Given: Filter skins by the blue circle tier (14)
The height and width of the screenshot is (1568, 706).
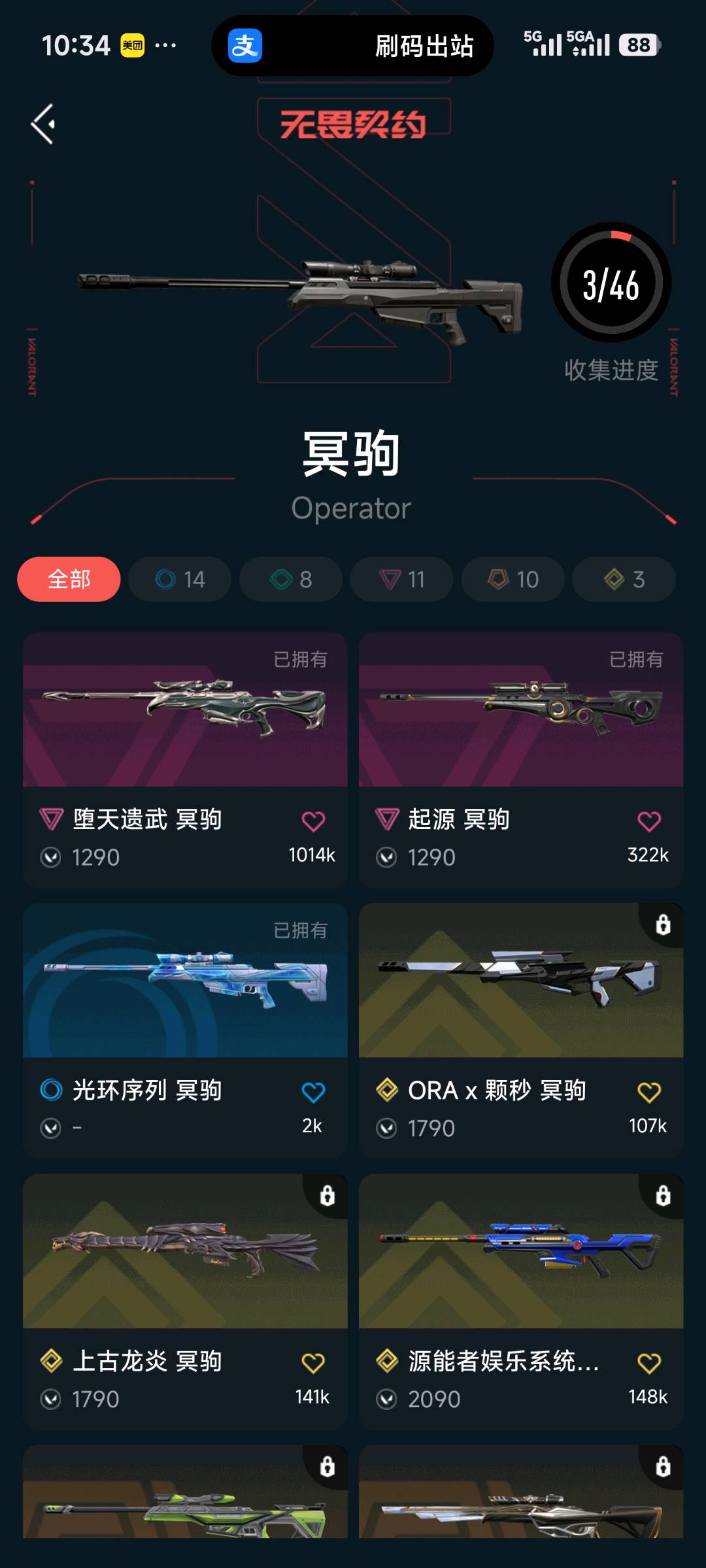Looking at the screenshot, I should pos(180,579).
